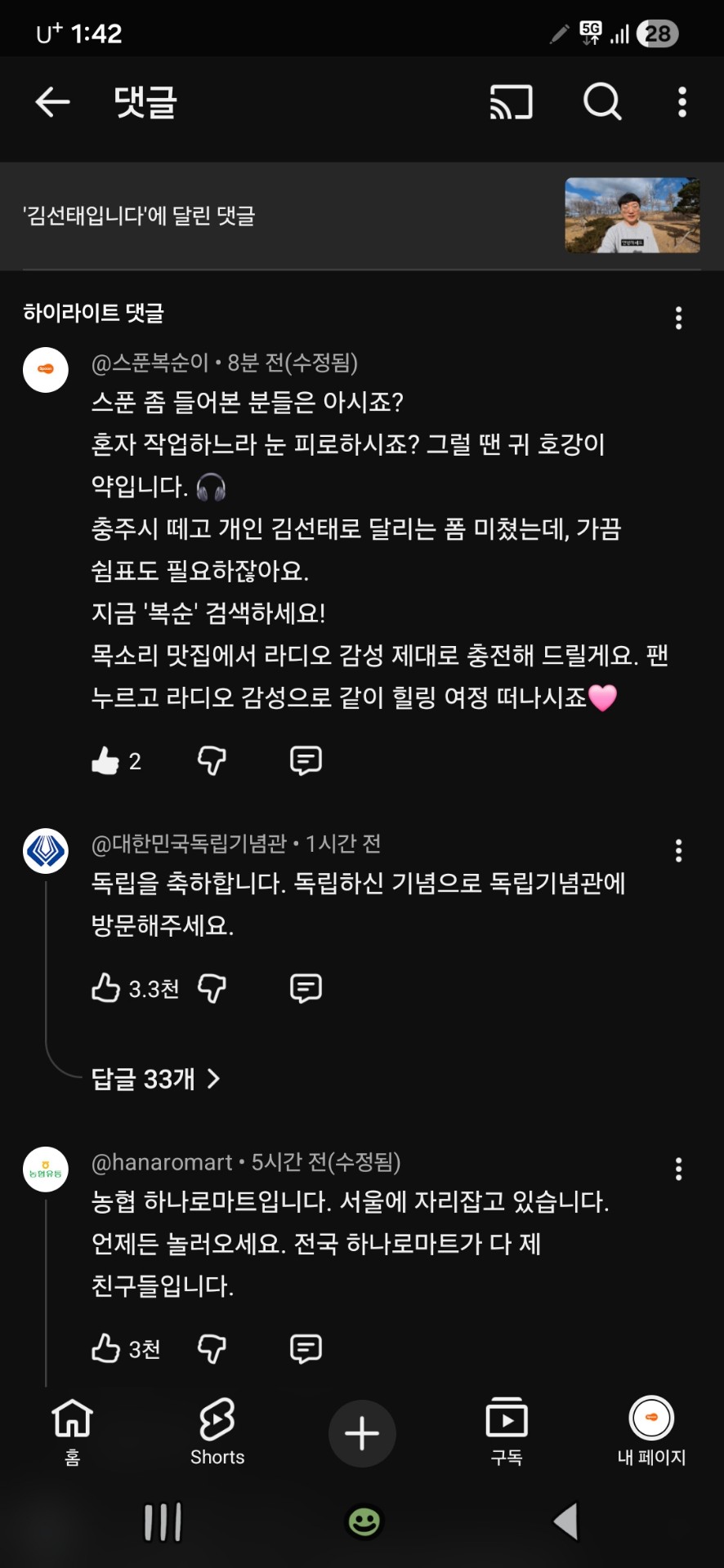Open options for the 스푼복순이 highlighted comment

coord(678,318)
